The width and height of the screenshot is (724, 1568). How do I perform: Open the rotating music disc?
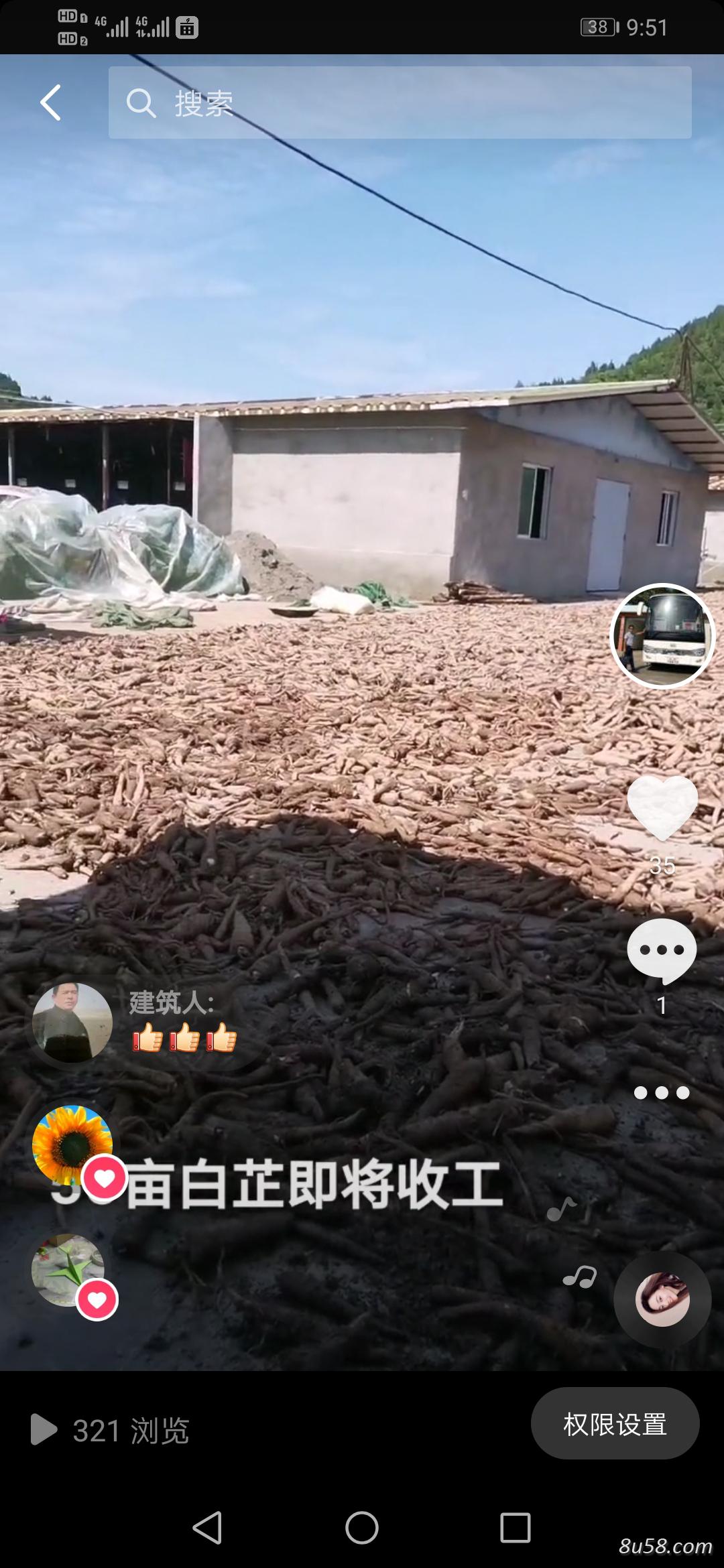[x=662, y=1299]
